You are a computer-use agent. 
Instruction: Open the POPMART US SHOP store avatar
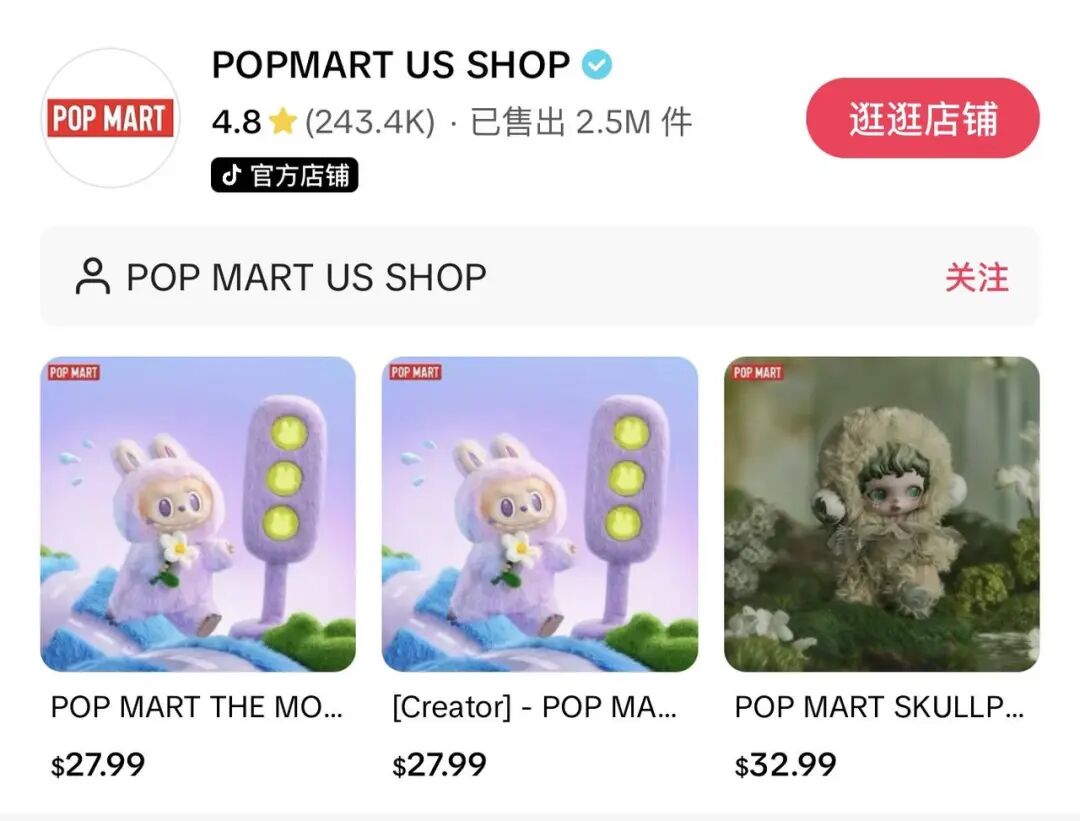click(x=110, y=118)
